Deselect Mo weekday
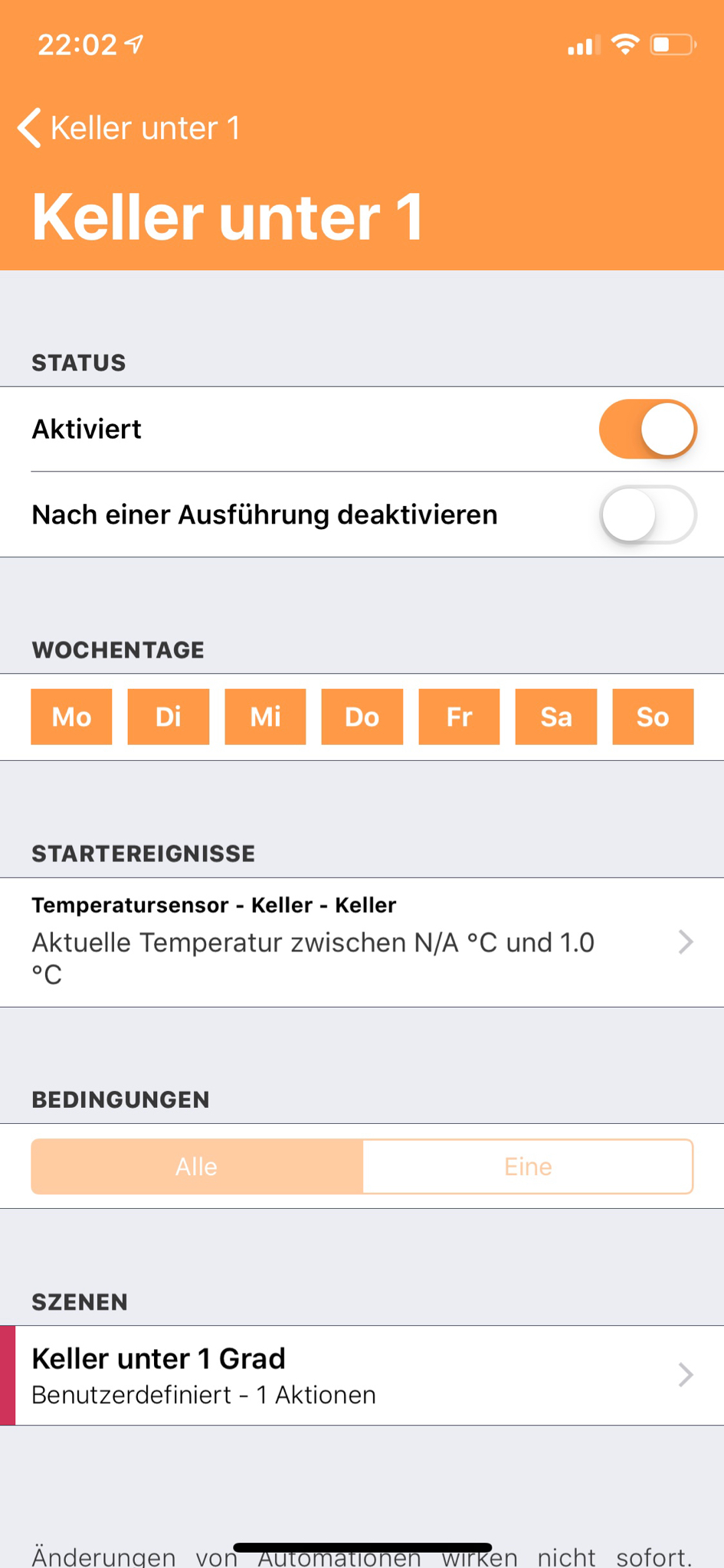The image size is (724, 1568). 71,717
